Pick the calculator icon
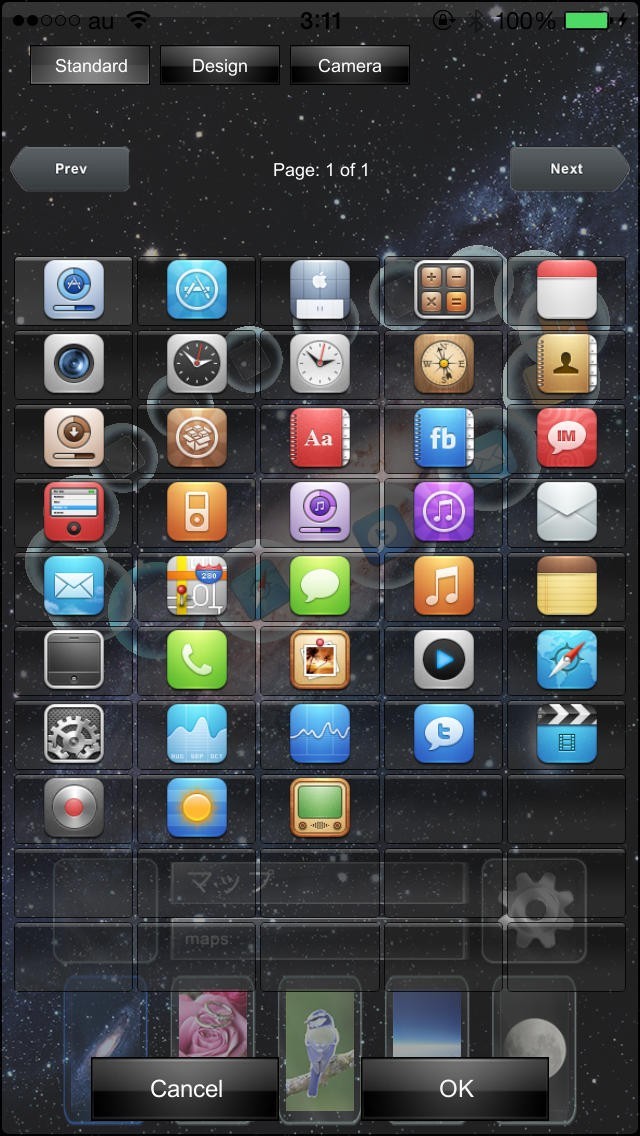Image resolution: width=640 pixels, height=1136 pixels. tap(444, 290)
